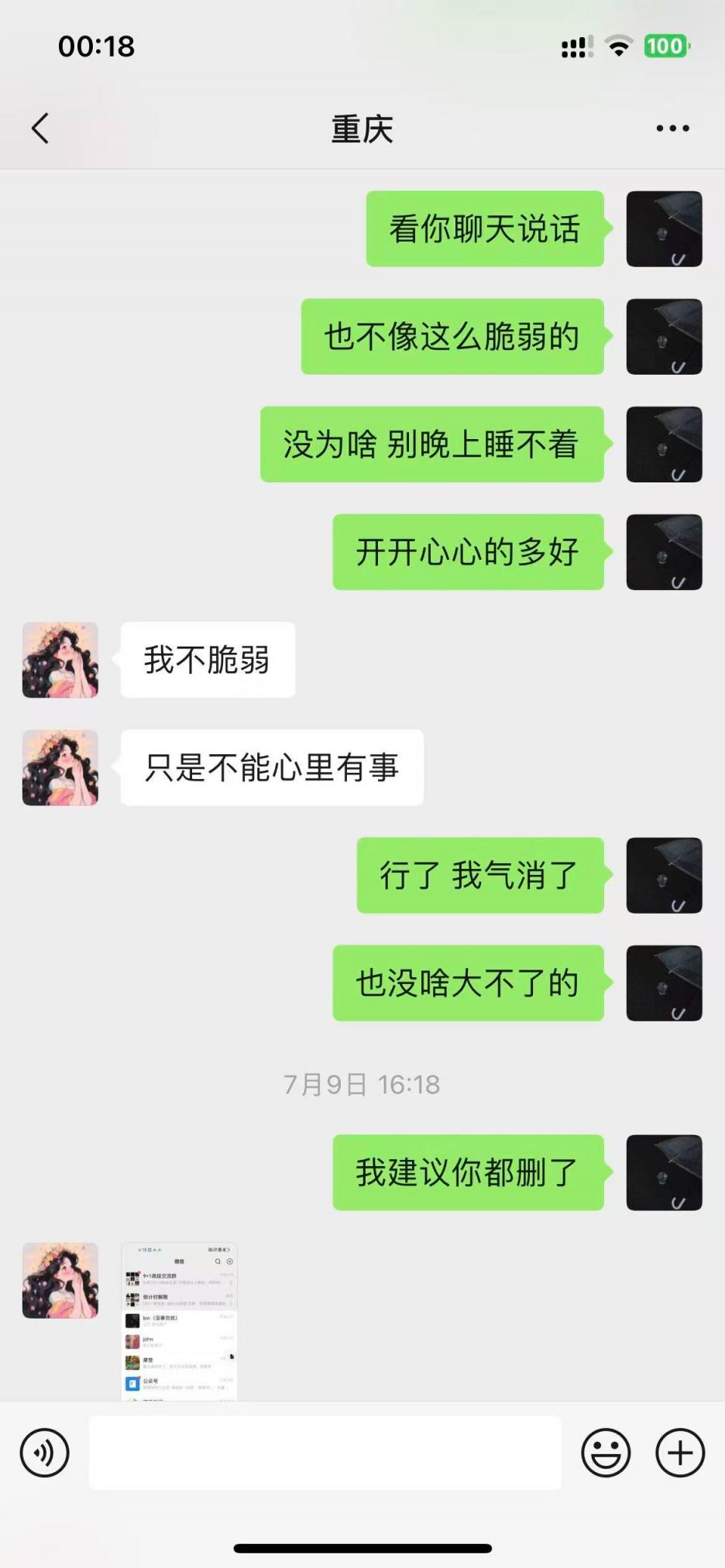Go back from the 重庆 chat
This screenshot has height=1568, width=725.
click(x=40, y=129)
